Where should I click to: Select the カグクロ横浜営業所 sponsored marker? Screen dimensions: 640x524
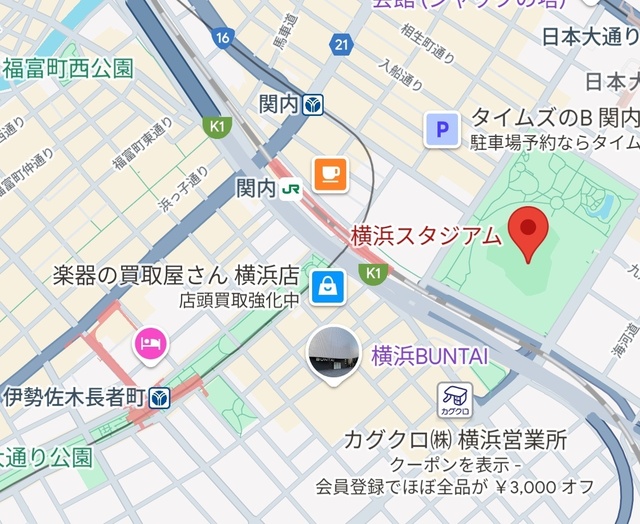click(x=455, y=400)
